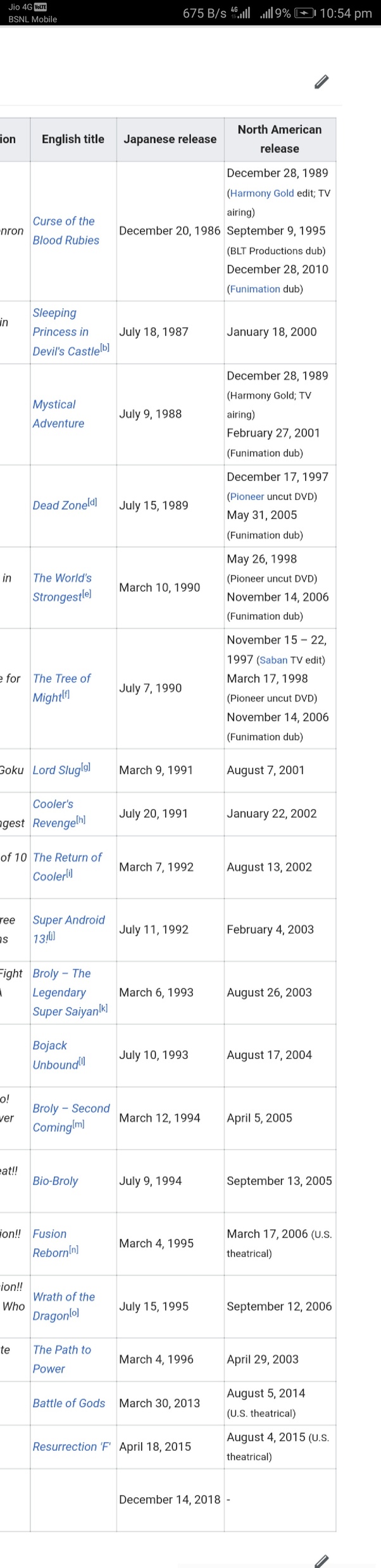The height and width of the screenshot is (1568, 381).
Task: Open Curse of the Blood Rubies link
Action: click(66, 230)
